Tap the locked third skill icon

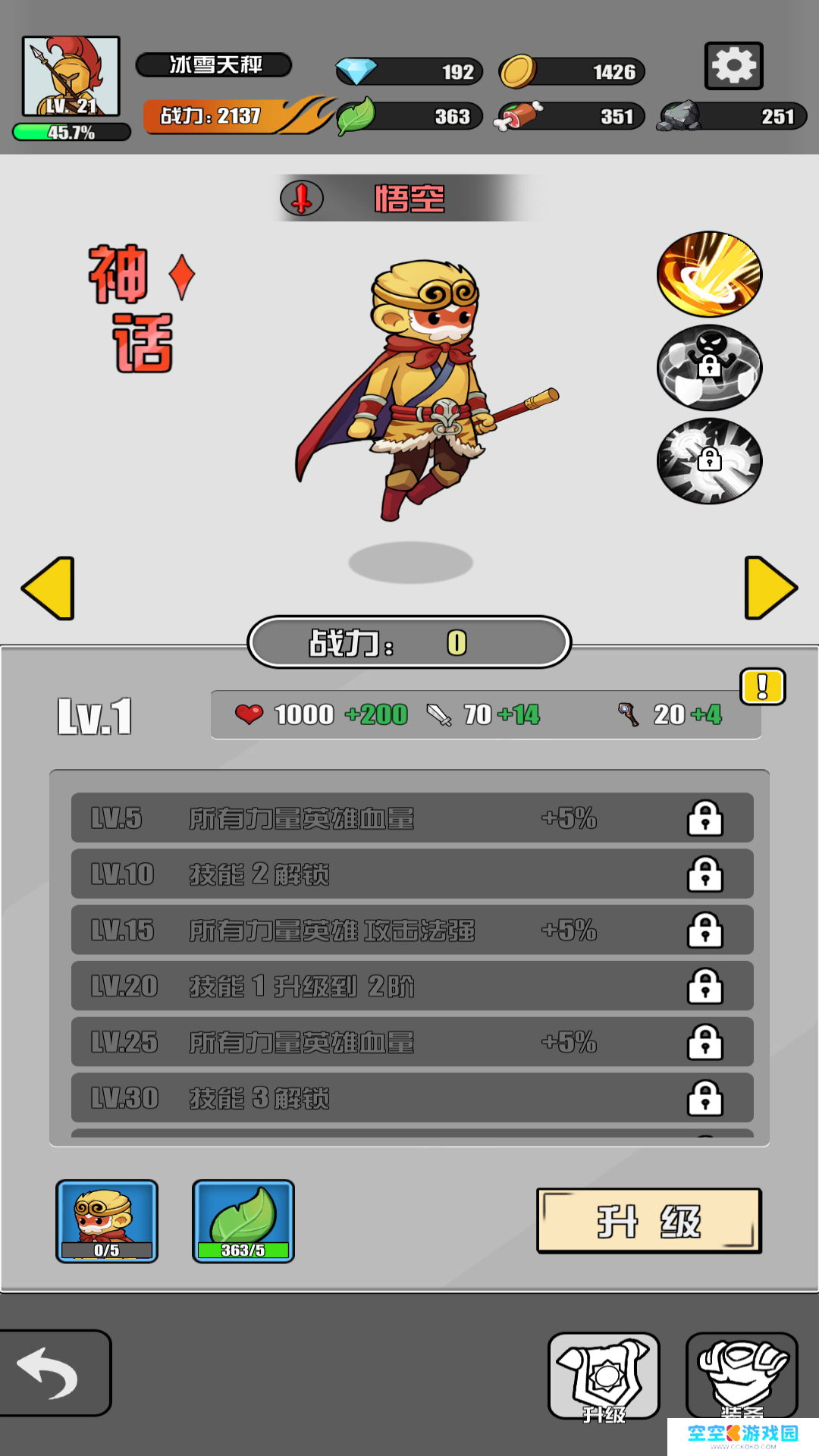click(x=709, y=461)
